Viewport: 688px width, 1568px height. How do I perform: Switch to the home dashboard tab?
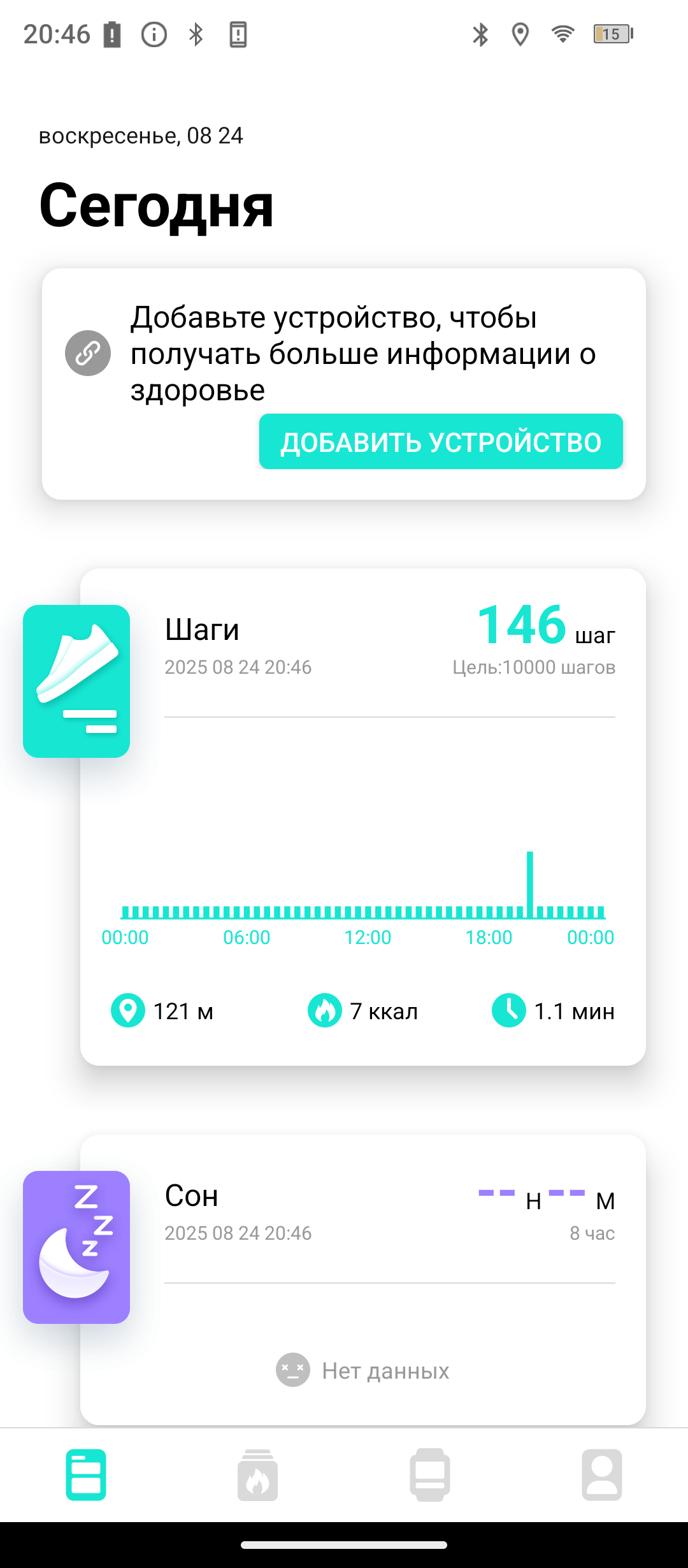(x=86, y=1474)
